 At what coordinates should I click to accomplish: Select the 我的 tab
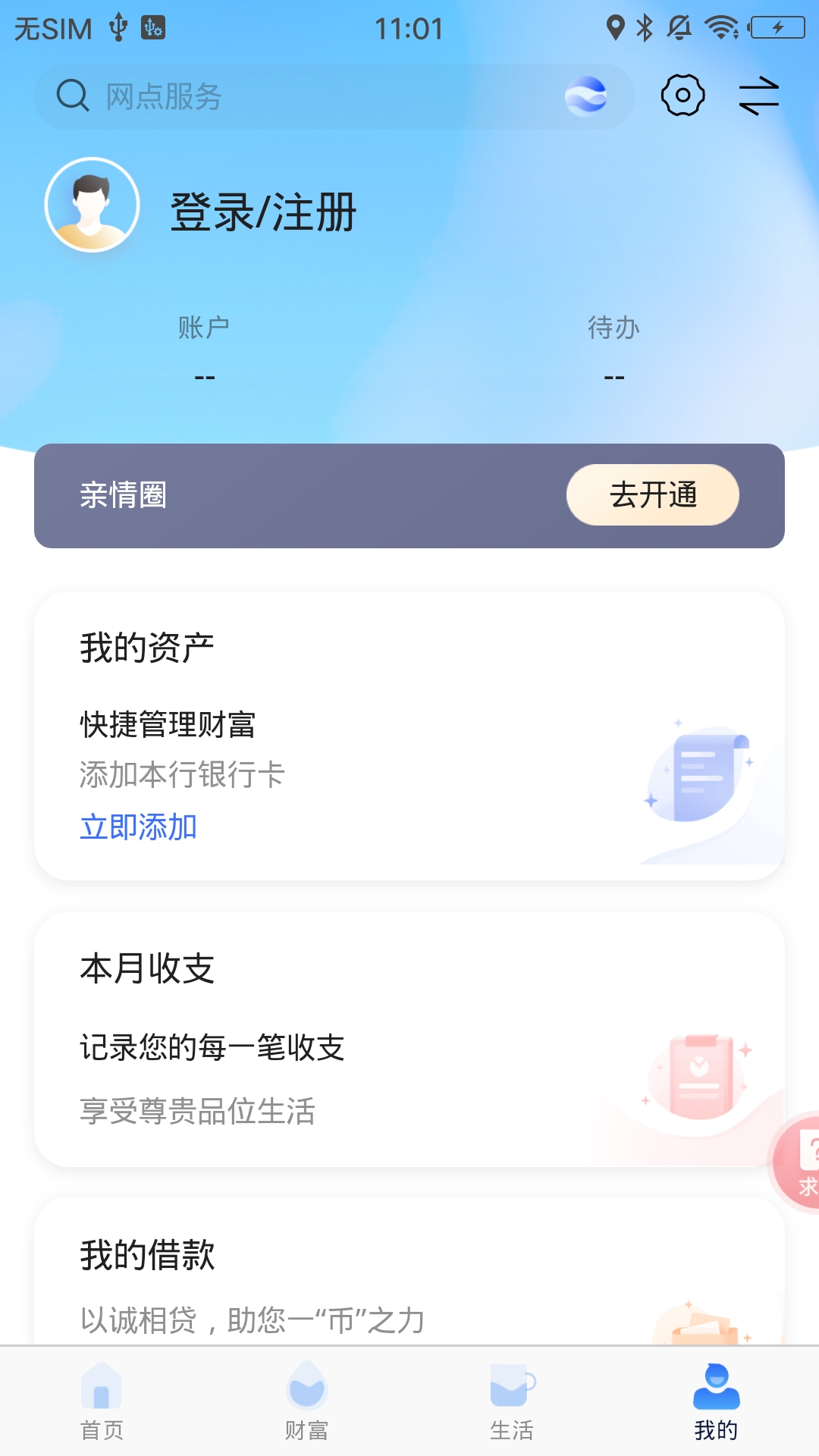[716, 1401]
